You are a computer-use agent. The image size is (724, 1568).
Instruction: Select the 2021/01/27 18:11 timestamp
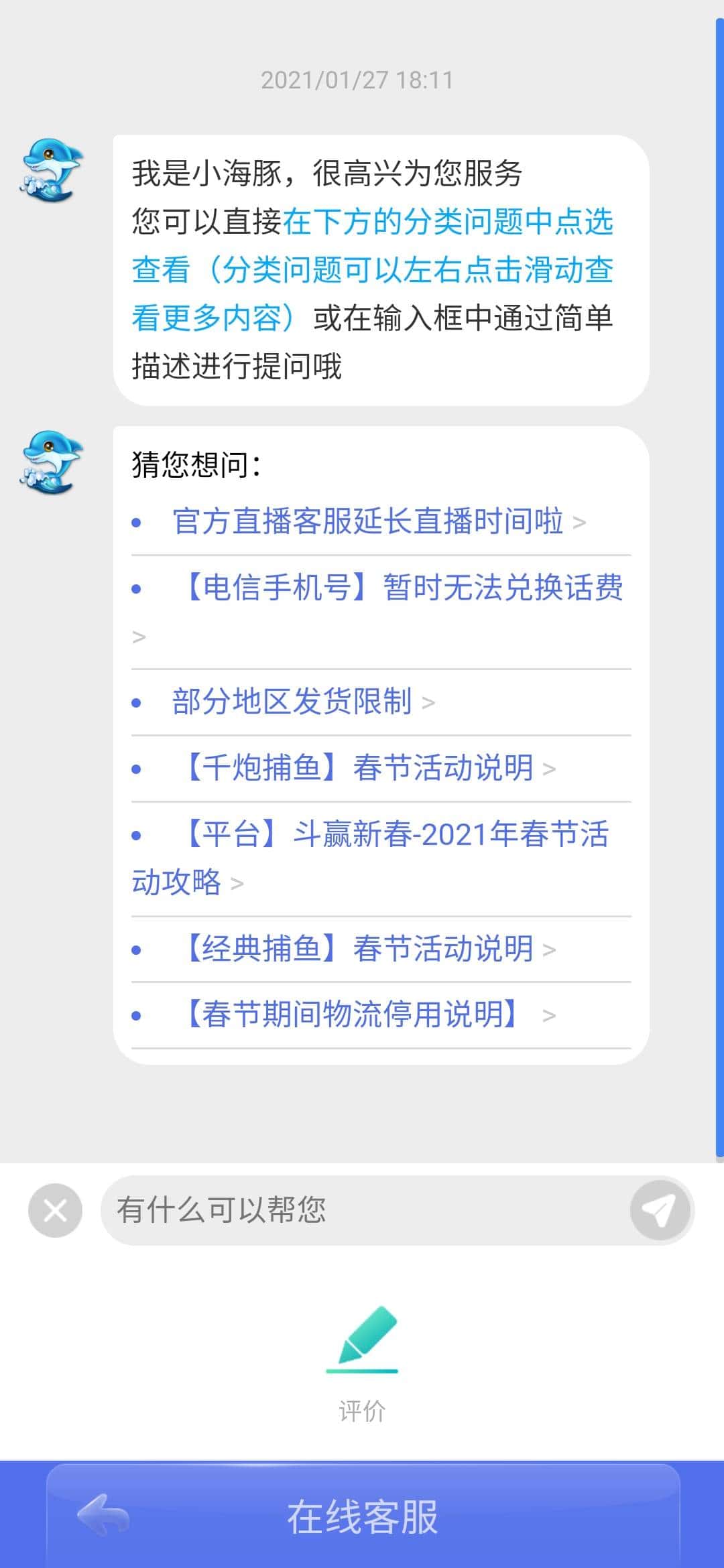click(357, 80)
